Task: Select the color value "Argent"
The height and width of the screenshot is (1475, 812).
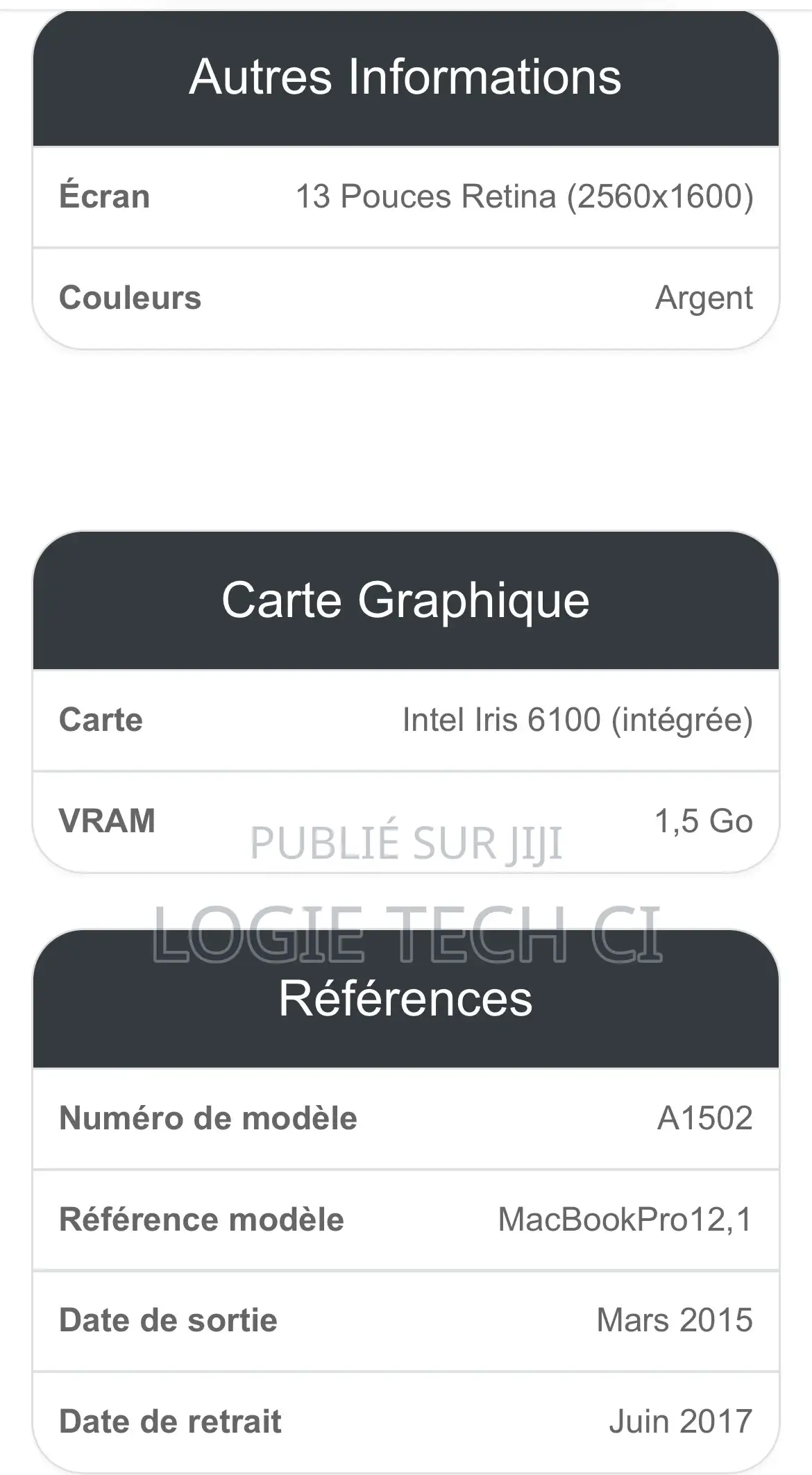Action: point(704,297)
